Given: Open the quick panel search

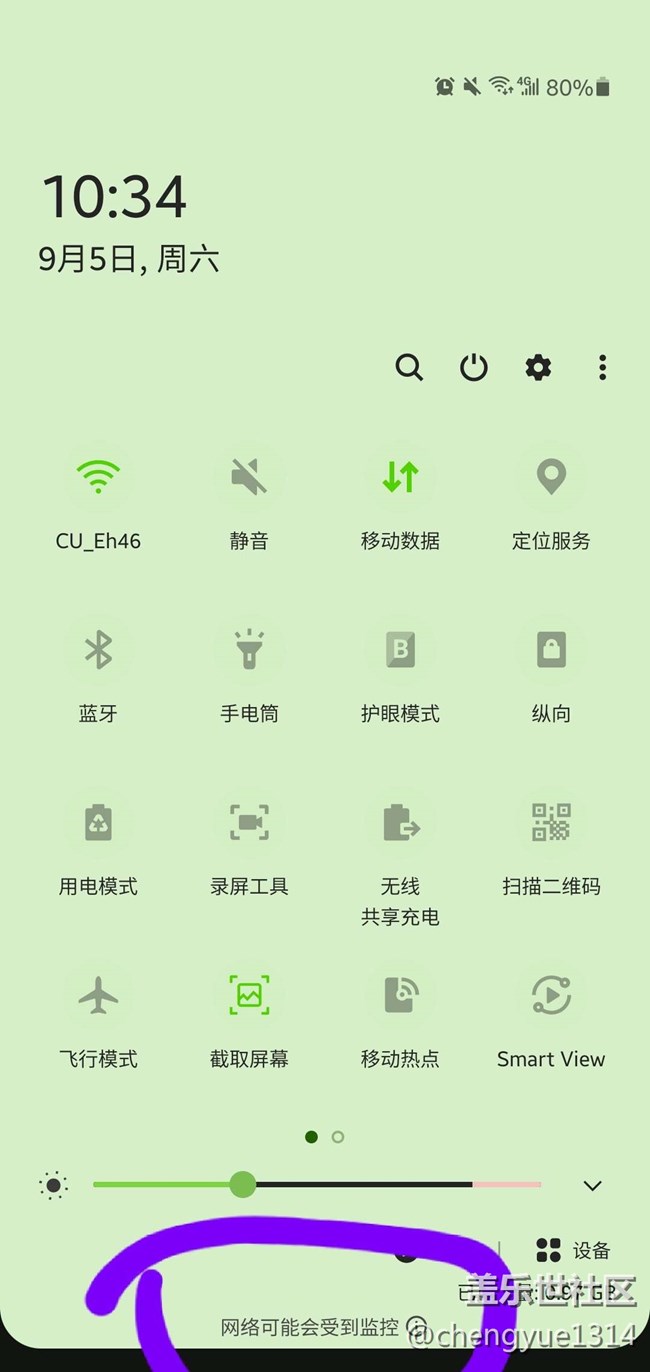Looking at the screenshot, I should (409, 368).
